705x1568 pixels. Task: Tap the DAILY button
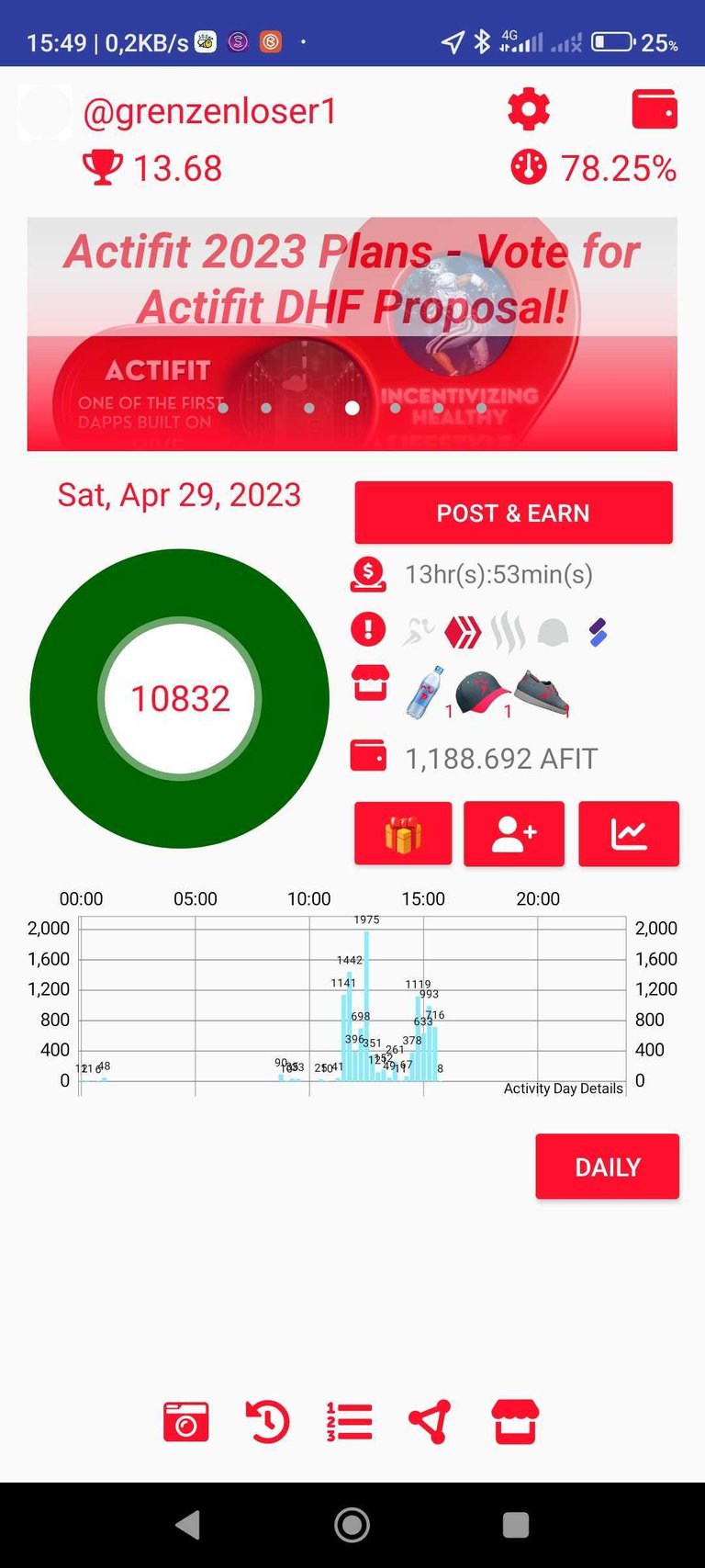tap(607, 1167)
